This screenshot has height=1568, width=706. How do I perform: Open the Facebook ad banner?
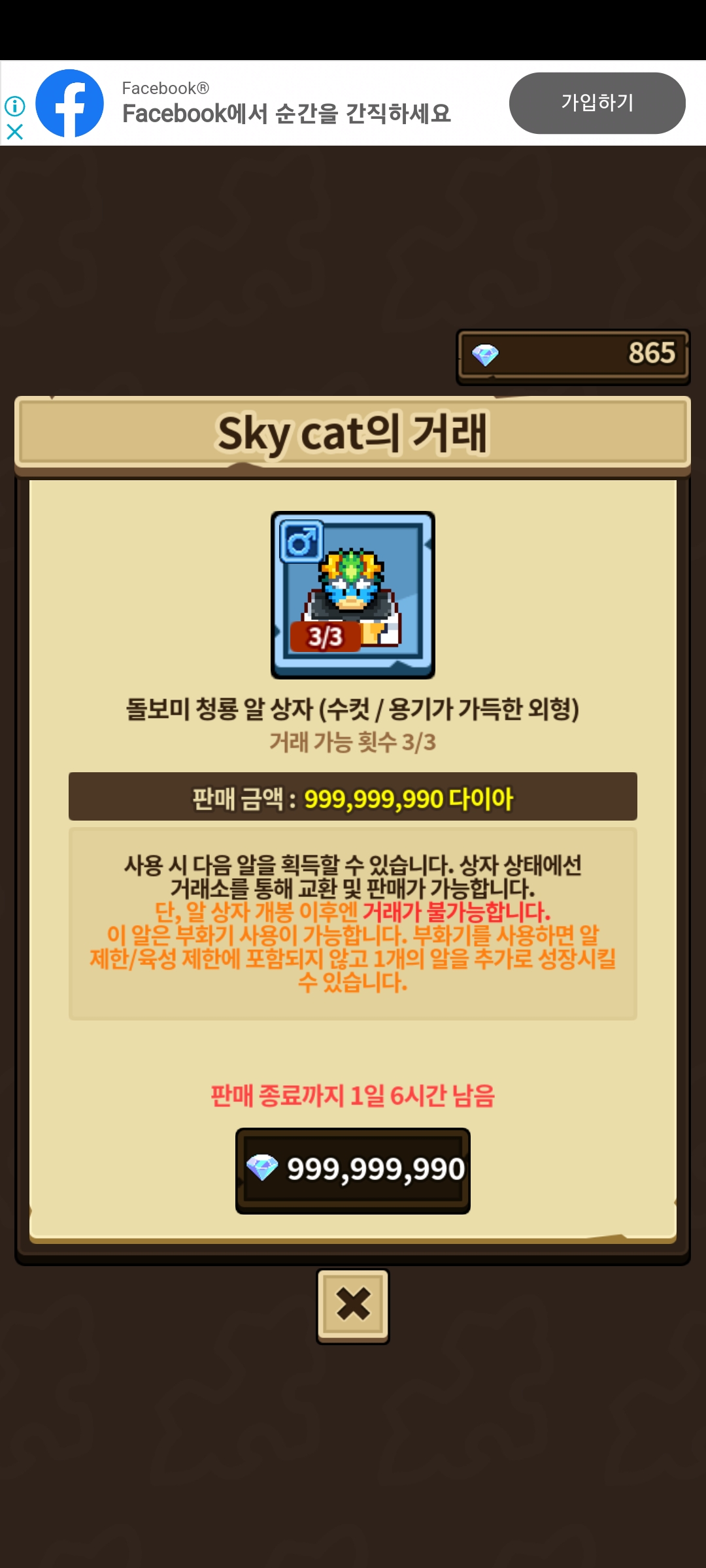286,103
